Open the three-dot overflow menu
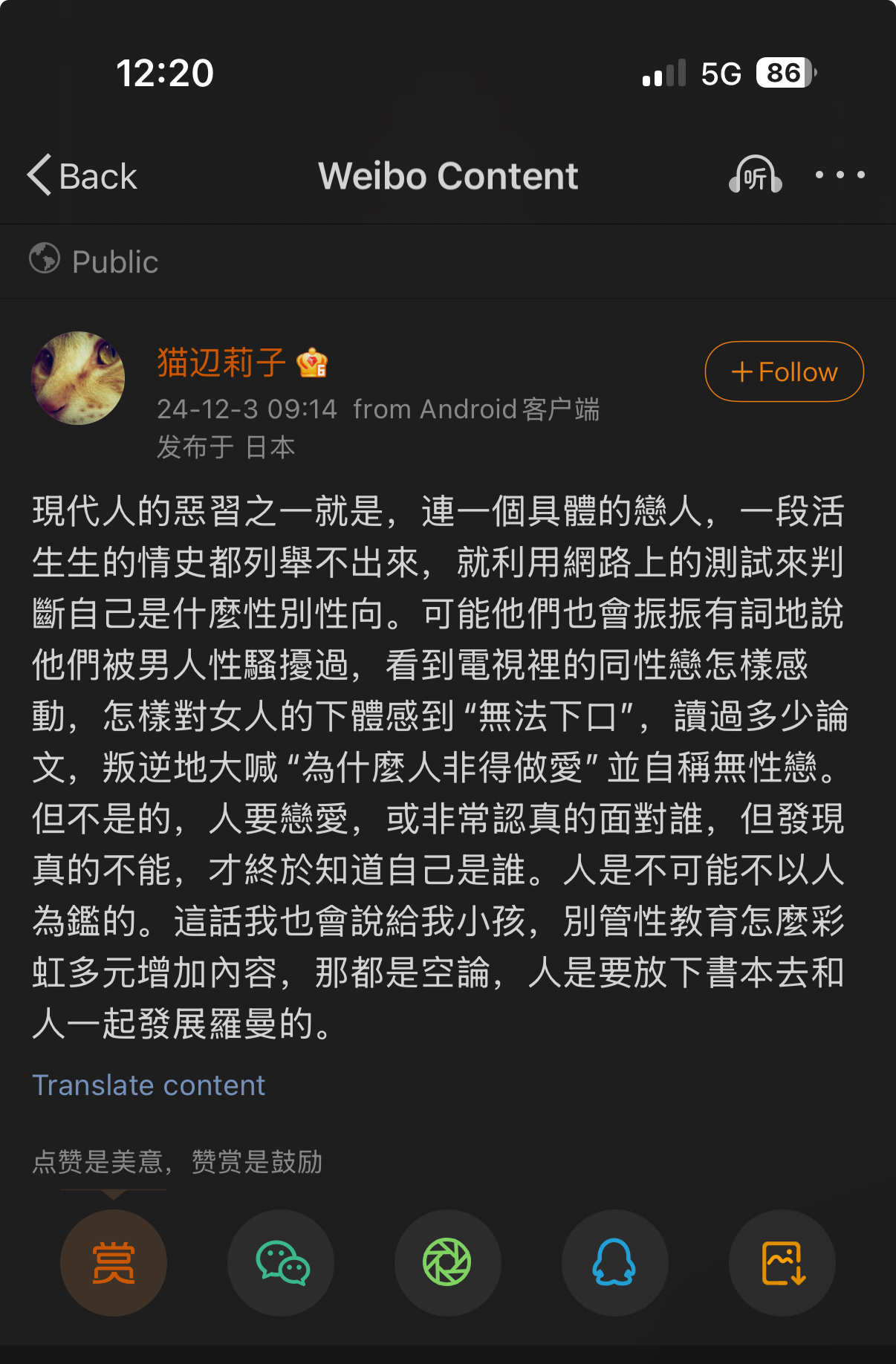The height and width of the screenshot is (1364, 896). tap(840, 176)
